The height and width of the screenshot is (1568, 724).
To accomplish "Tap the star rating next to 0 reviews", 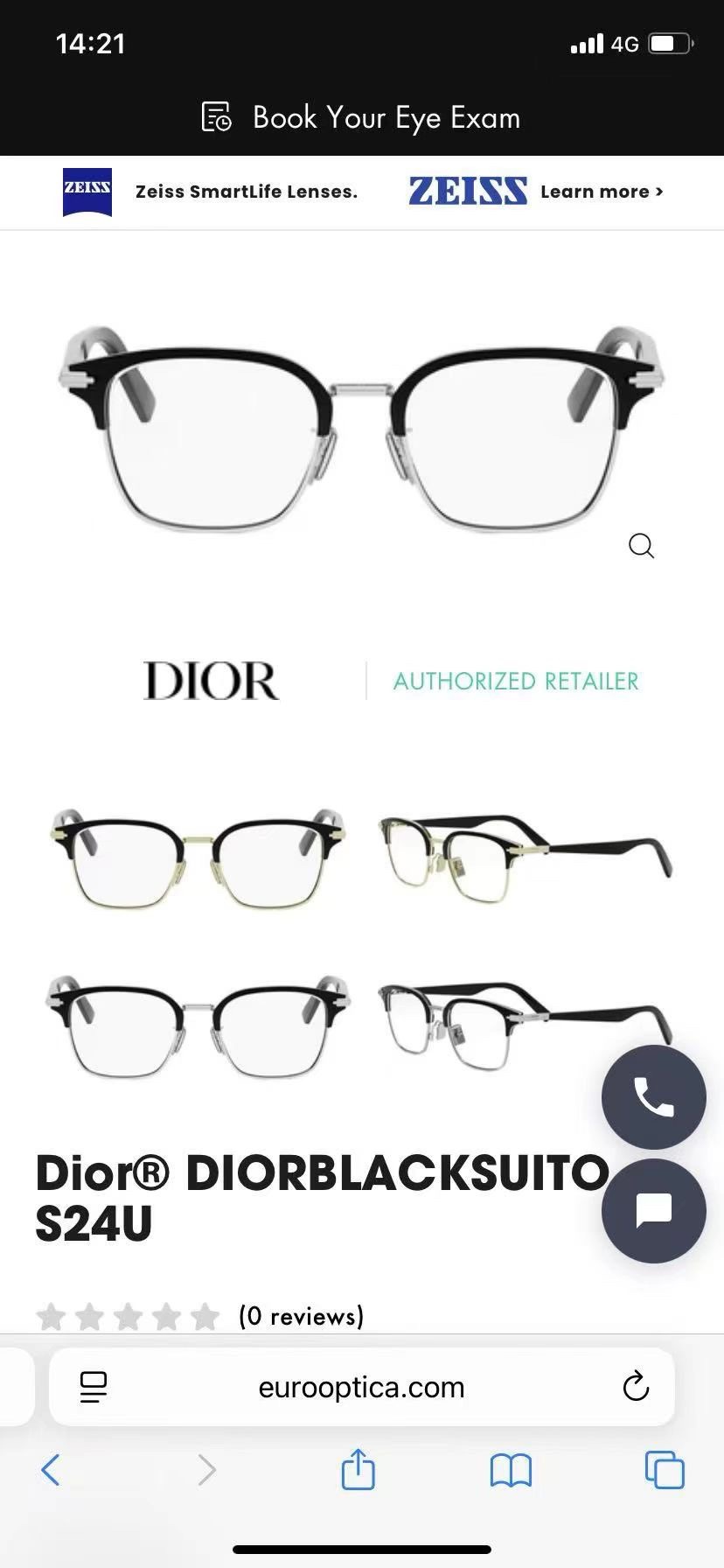I will pos(127,1314).
